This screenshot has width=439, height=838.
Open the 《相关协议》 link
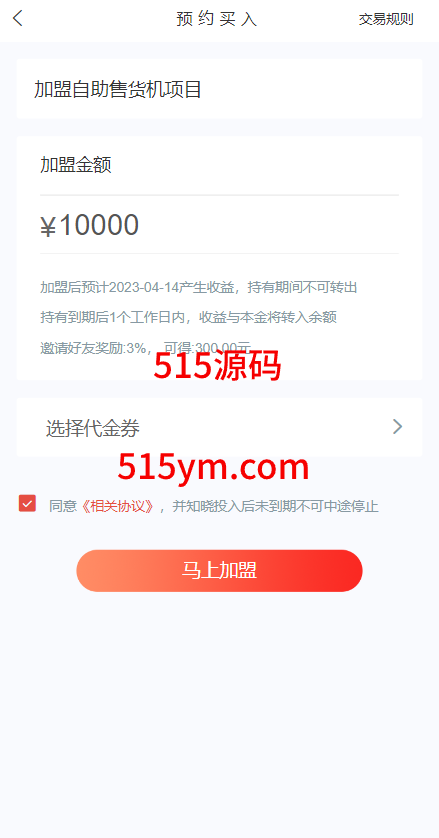(120, 506)
